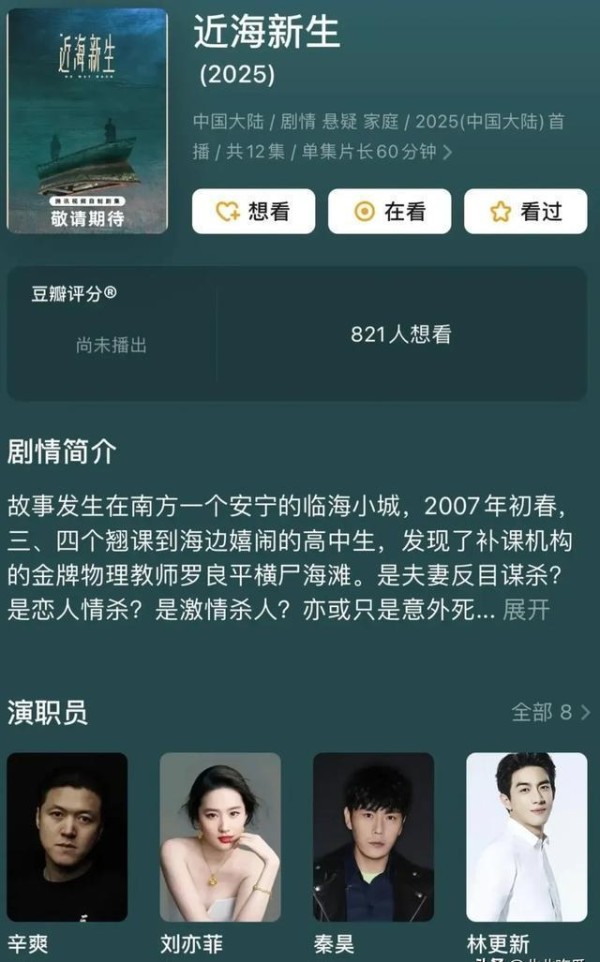The image size is (600, 962).
Task: Mark the show as 看过
Action: (526, 212)
